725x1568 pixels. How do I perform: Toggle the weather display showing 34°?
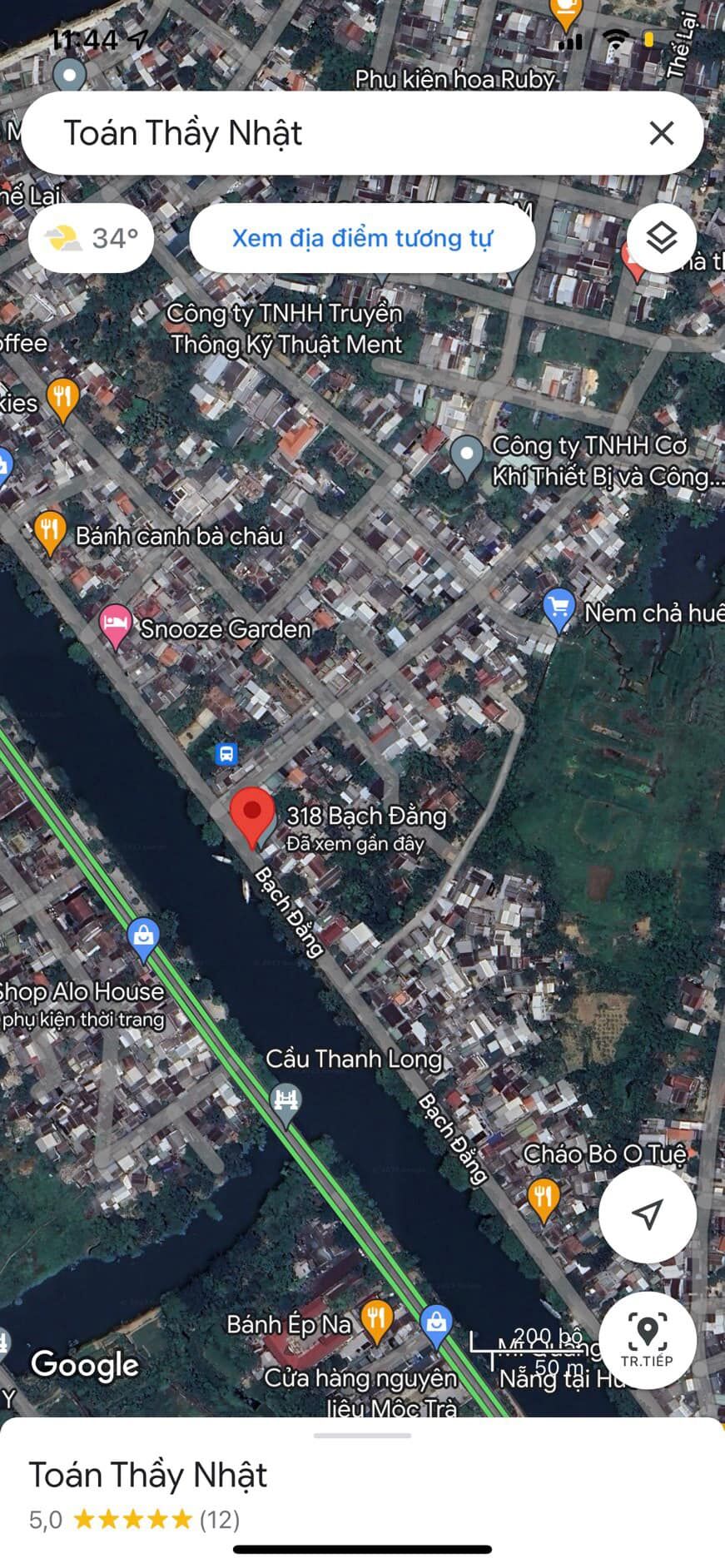click(91, 237)
